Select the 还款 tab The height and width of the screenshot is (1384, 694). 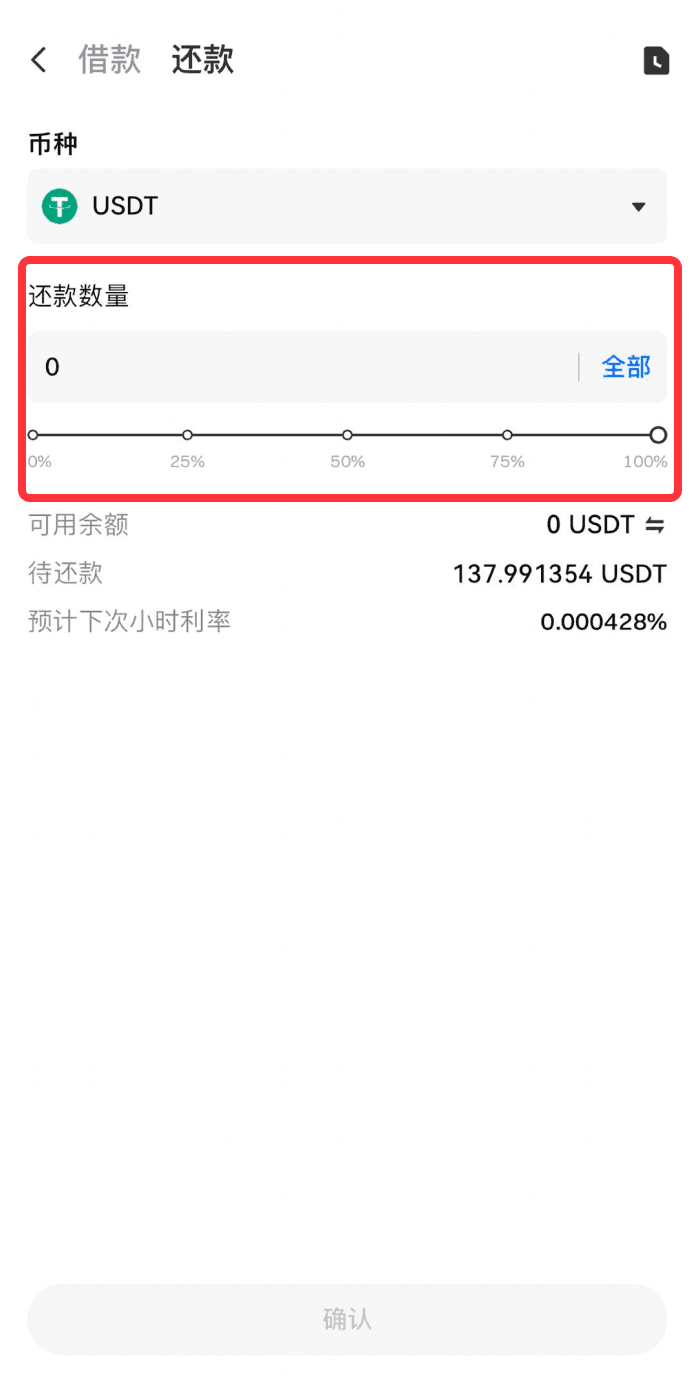(x=202, y=60)
